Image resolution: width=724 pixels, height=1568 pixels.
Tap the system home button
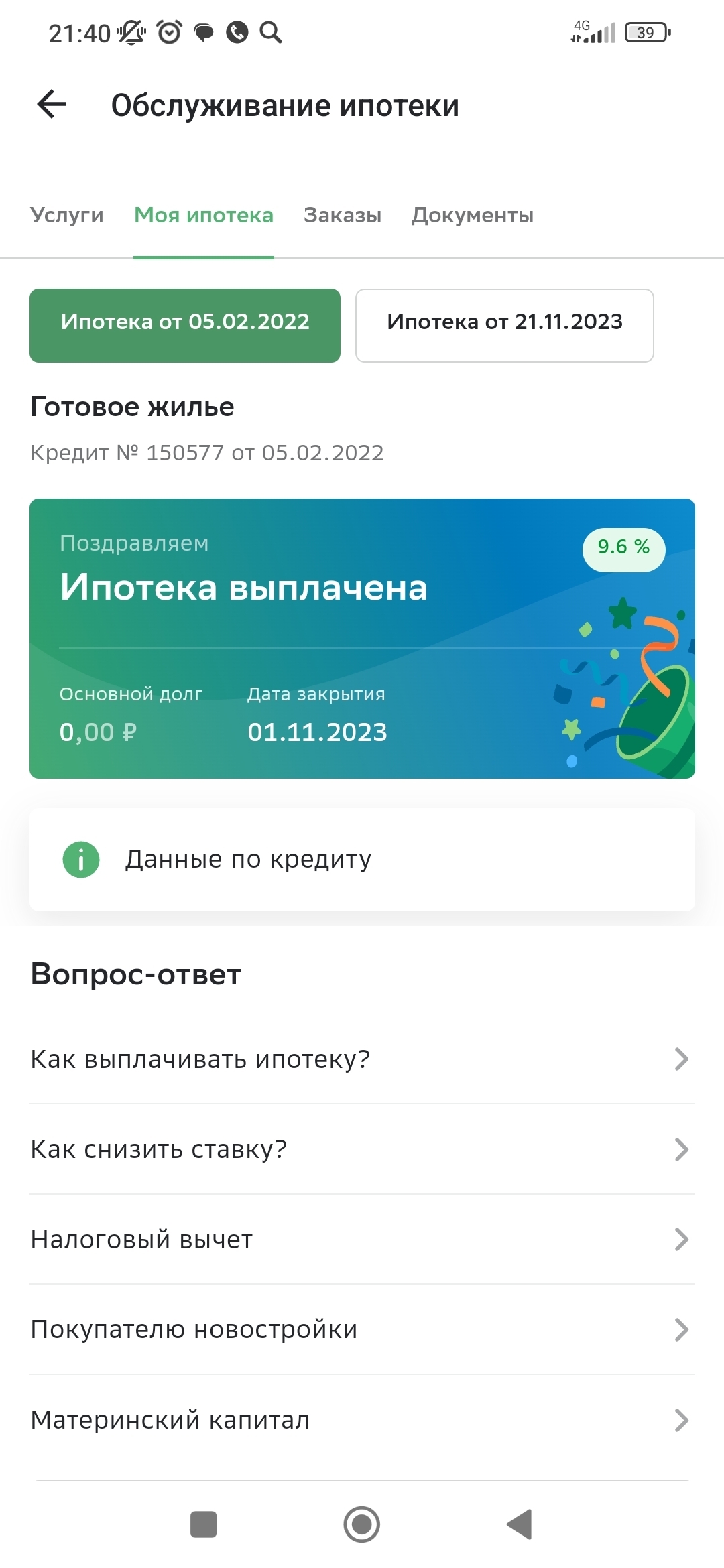click(362, 1524)
